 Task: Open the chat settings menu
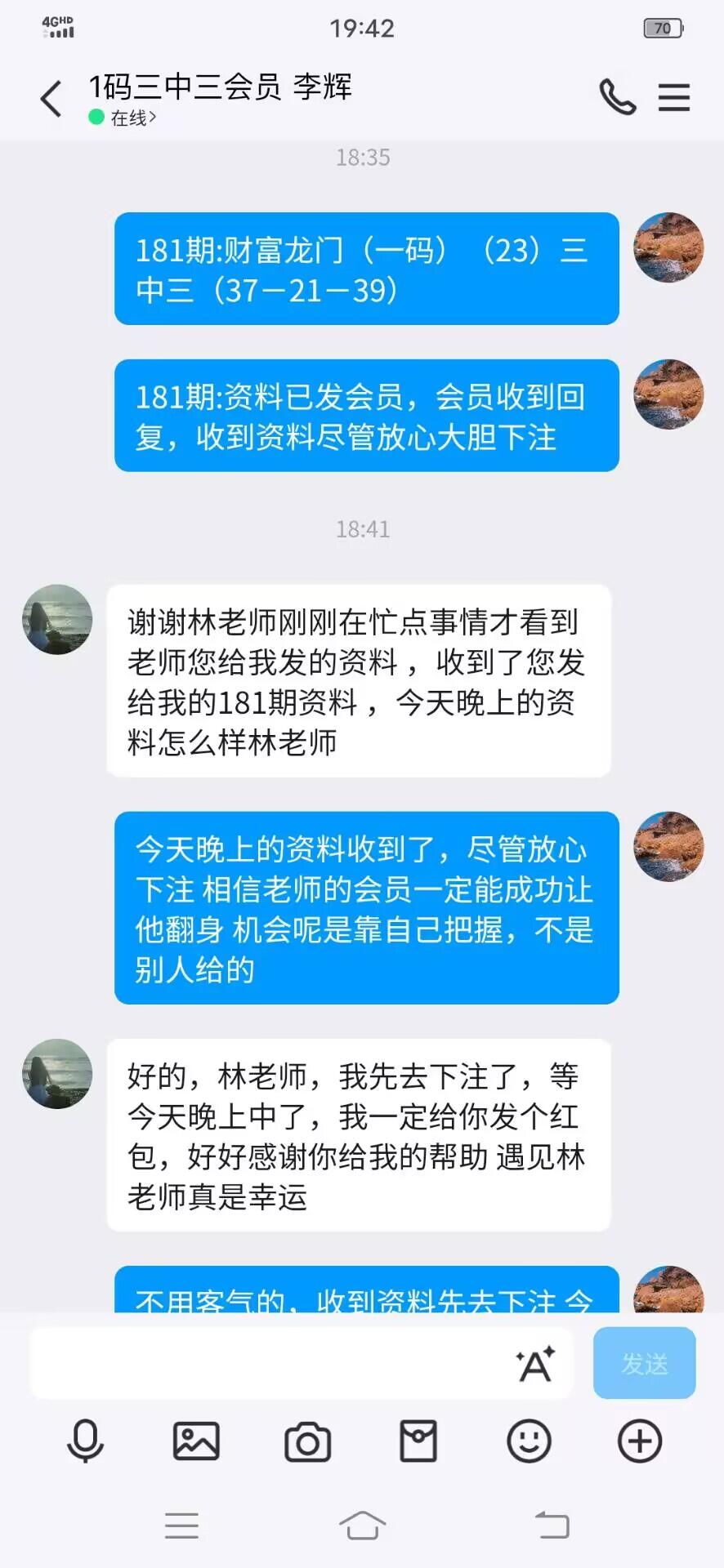[674, 97]
